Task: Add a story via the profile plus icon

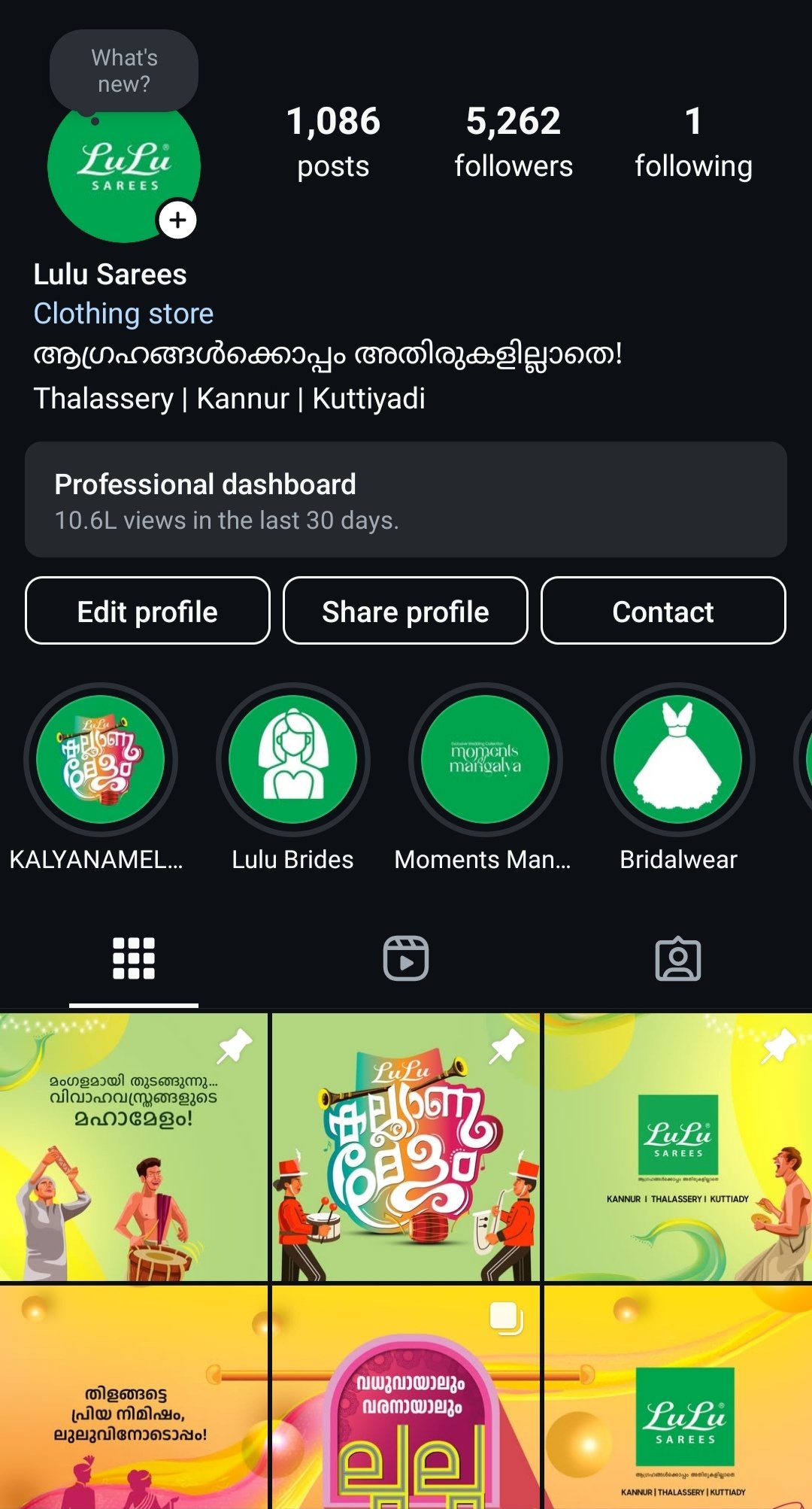Action: pyautogui.click(x=177, y=220)
